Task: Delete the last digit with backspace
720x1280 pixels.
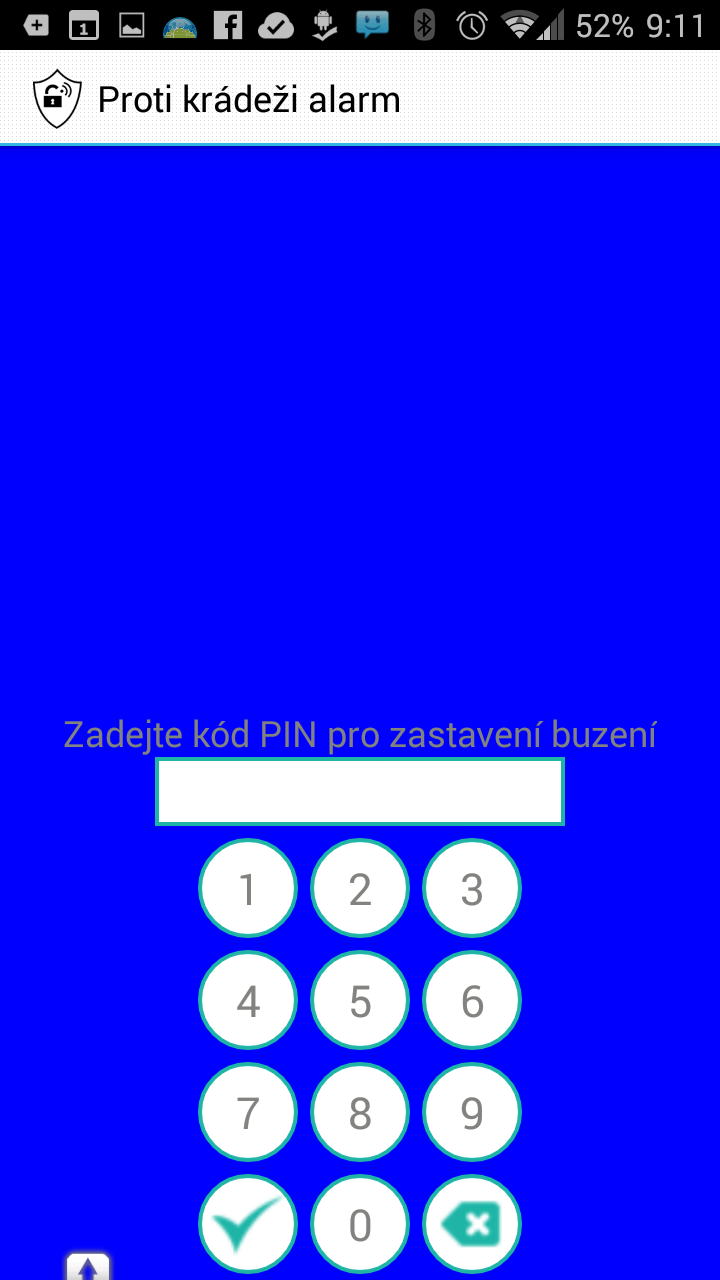Action: pos(472,1224)
